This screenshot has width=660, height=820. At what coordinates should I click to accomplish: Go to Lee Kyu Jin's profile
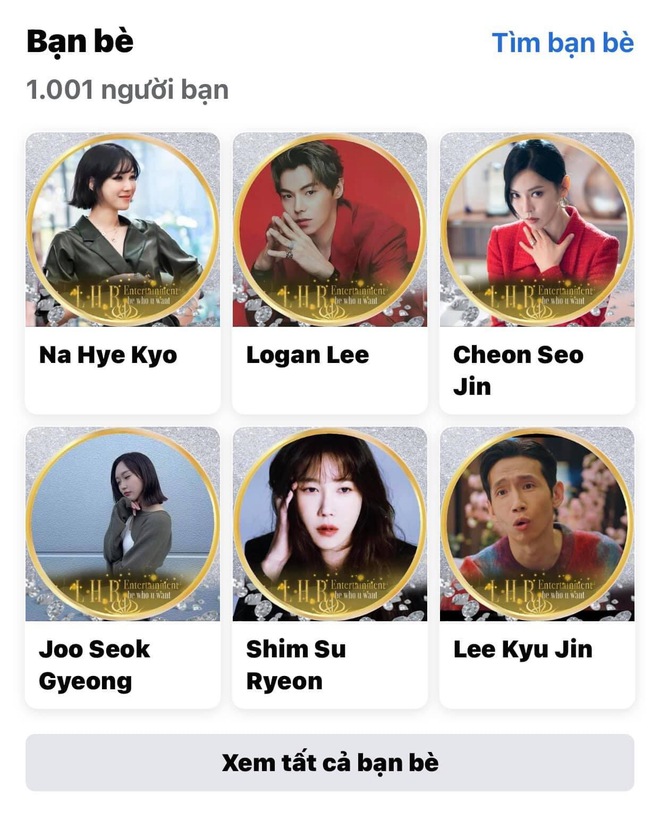(537, 567)
